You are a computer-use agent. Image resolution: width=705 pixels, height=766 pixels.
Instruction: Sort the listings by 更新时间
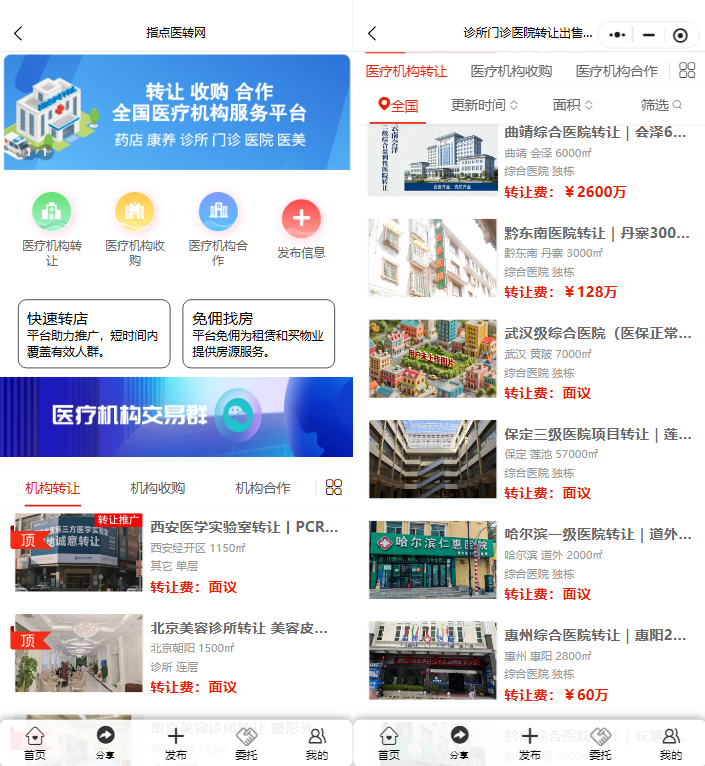(484, 105)
